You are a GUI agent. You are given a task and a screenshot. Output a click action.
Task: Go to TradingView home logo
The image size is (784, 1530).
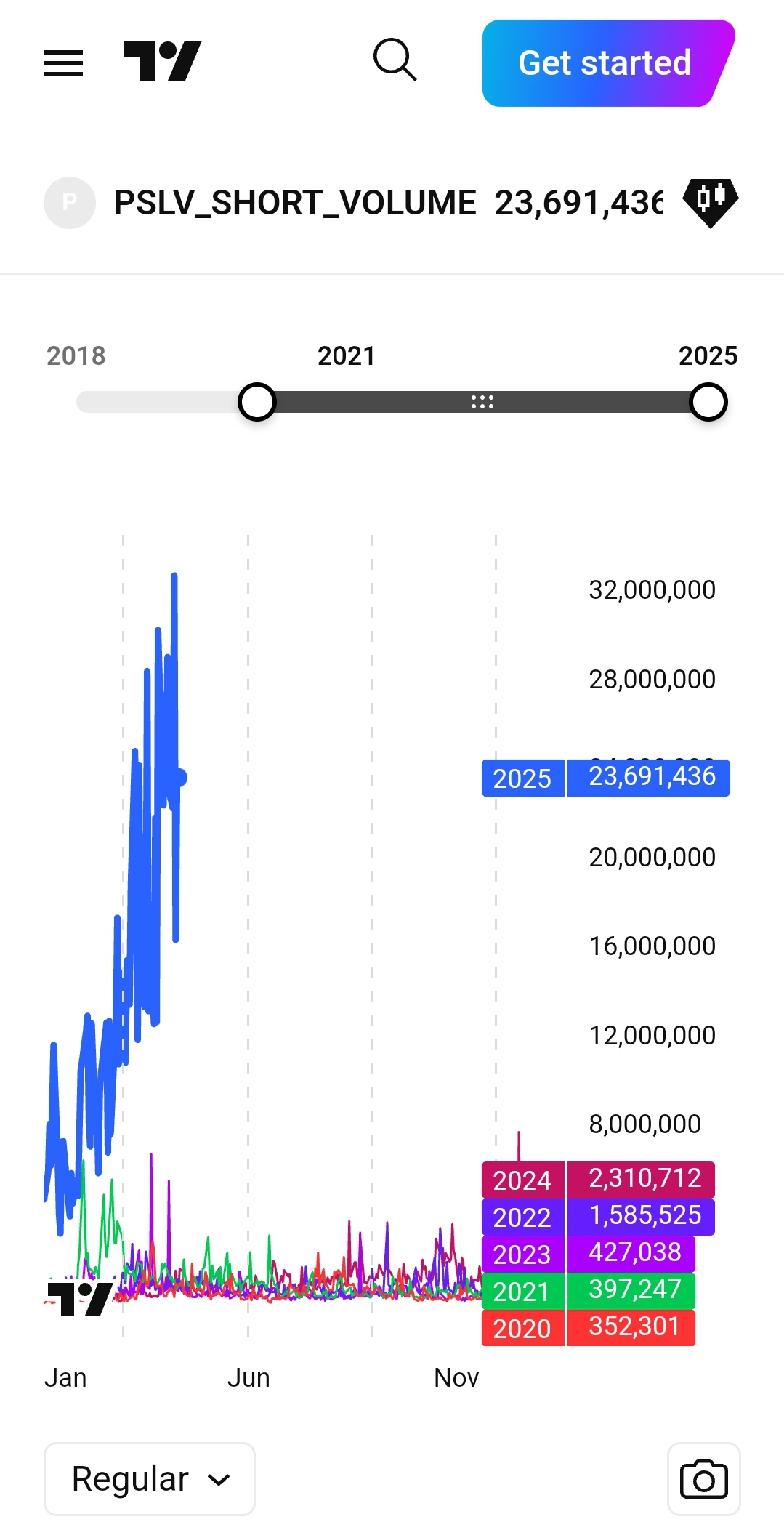point(162,61)
